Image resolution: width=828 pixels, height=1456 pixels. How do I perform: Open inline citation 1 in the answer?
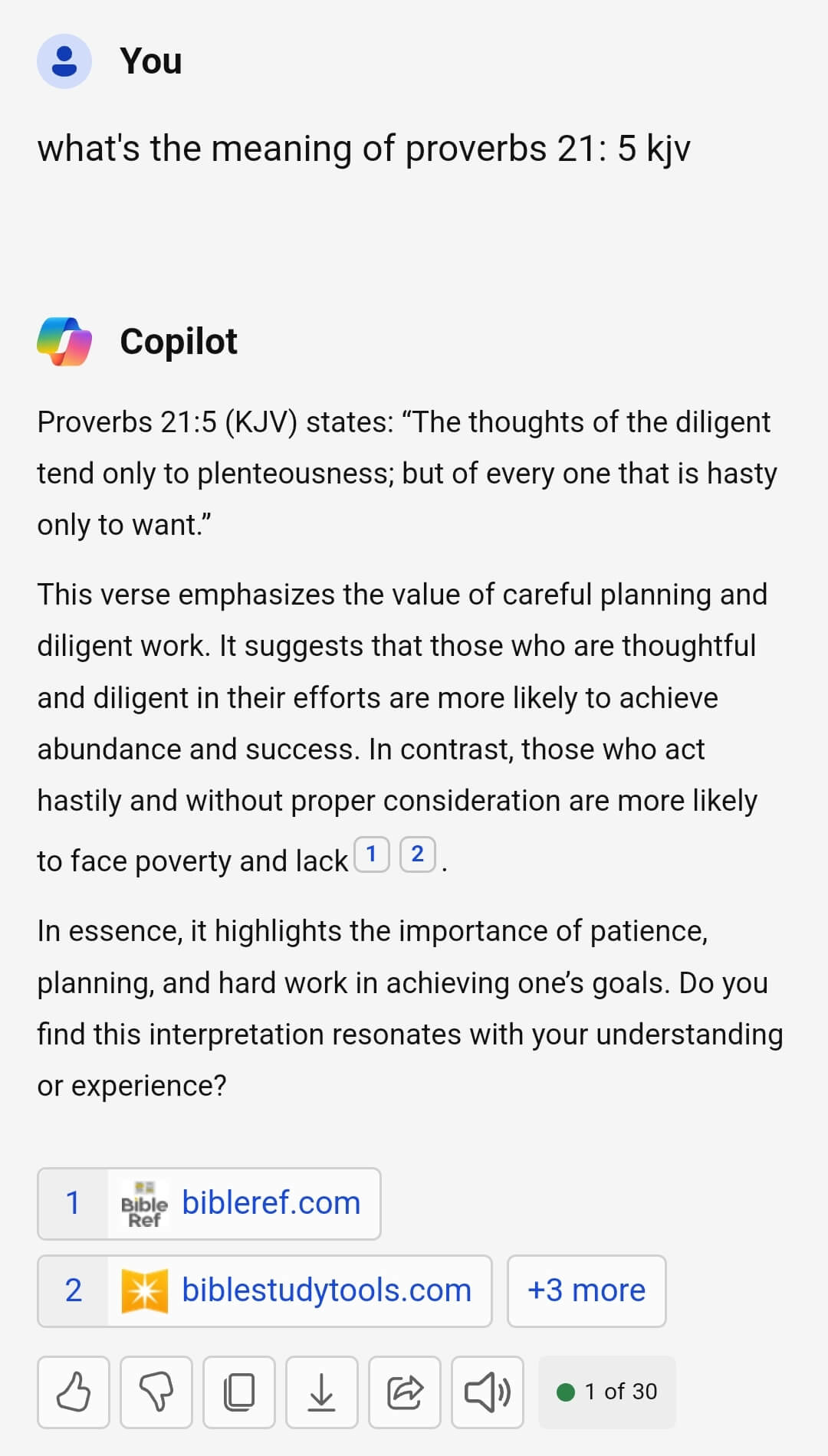[x=372, y=854]
